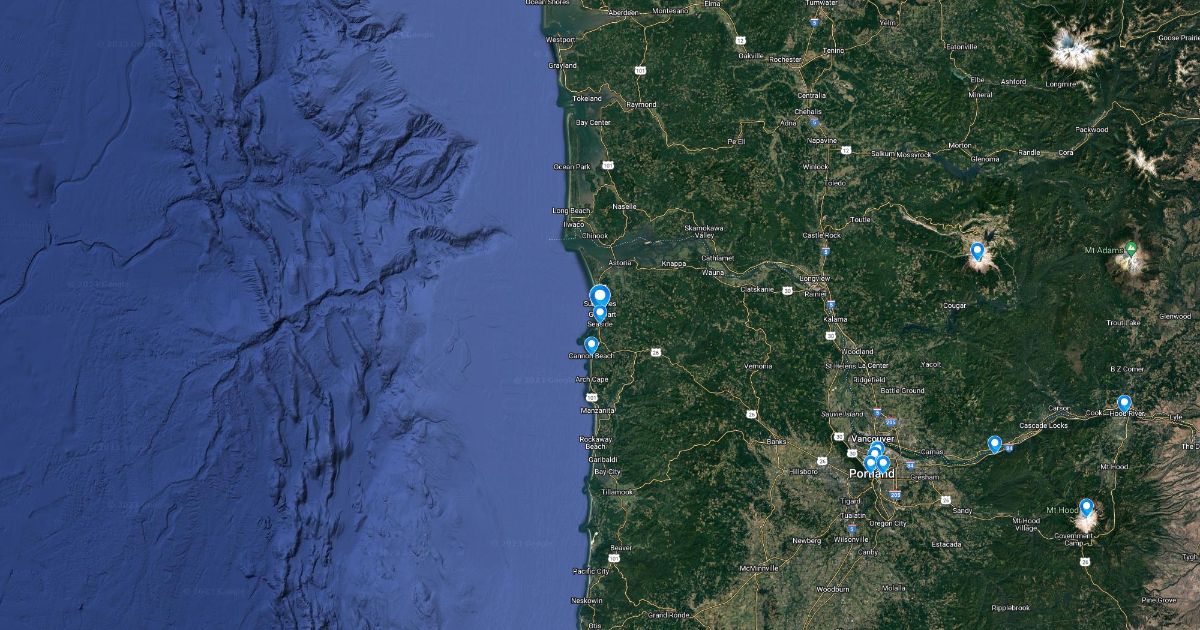Screen dimensions: 1200x630
Task: Tap the large selected pin near Sunset Beach
Action: click(x=599, y=297)
